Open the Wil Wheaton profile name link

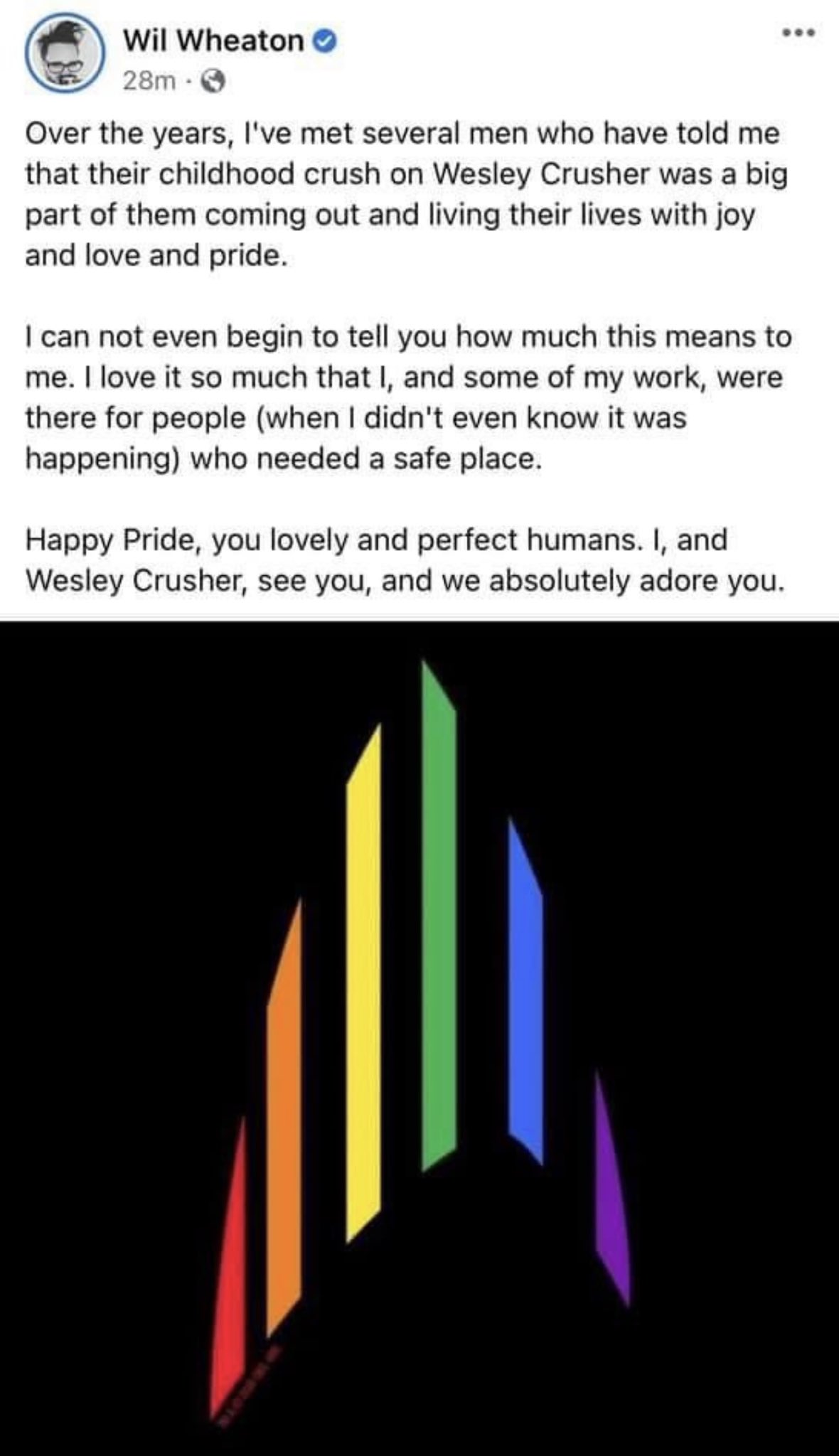point(213,41)
